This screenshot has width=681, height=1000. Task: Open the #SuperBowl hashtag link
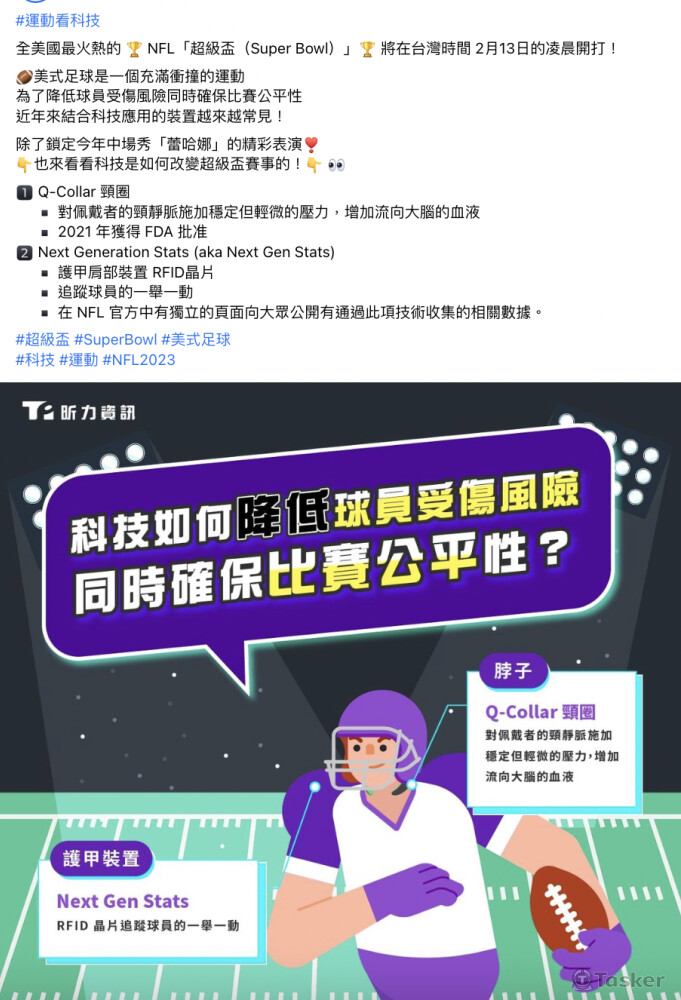click(114, 340)
